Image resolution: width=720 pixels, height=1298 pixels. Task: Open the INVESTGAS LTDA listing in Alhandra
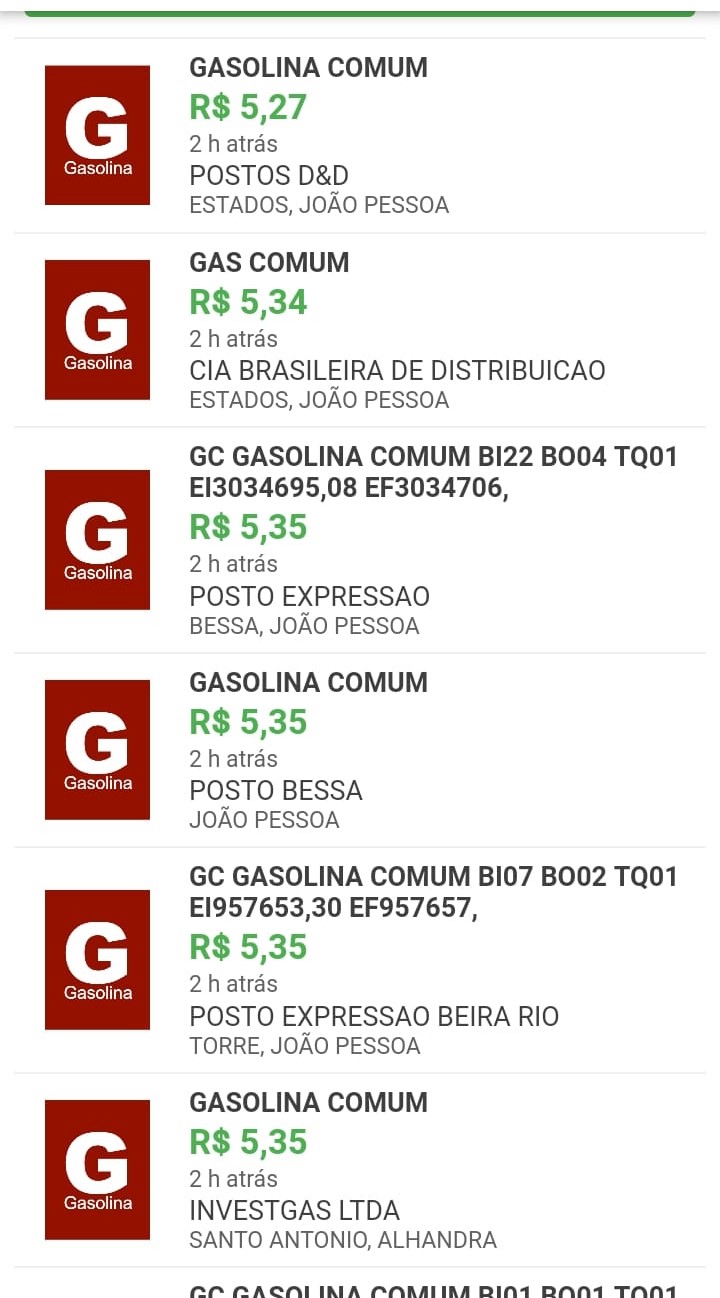(x=360, y=1170)
